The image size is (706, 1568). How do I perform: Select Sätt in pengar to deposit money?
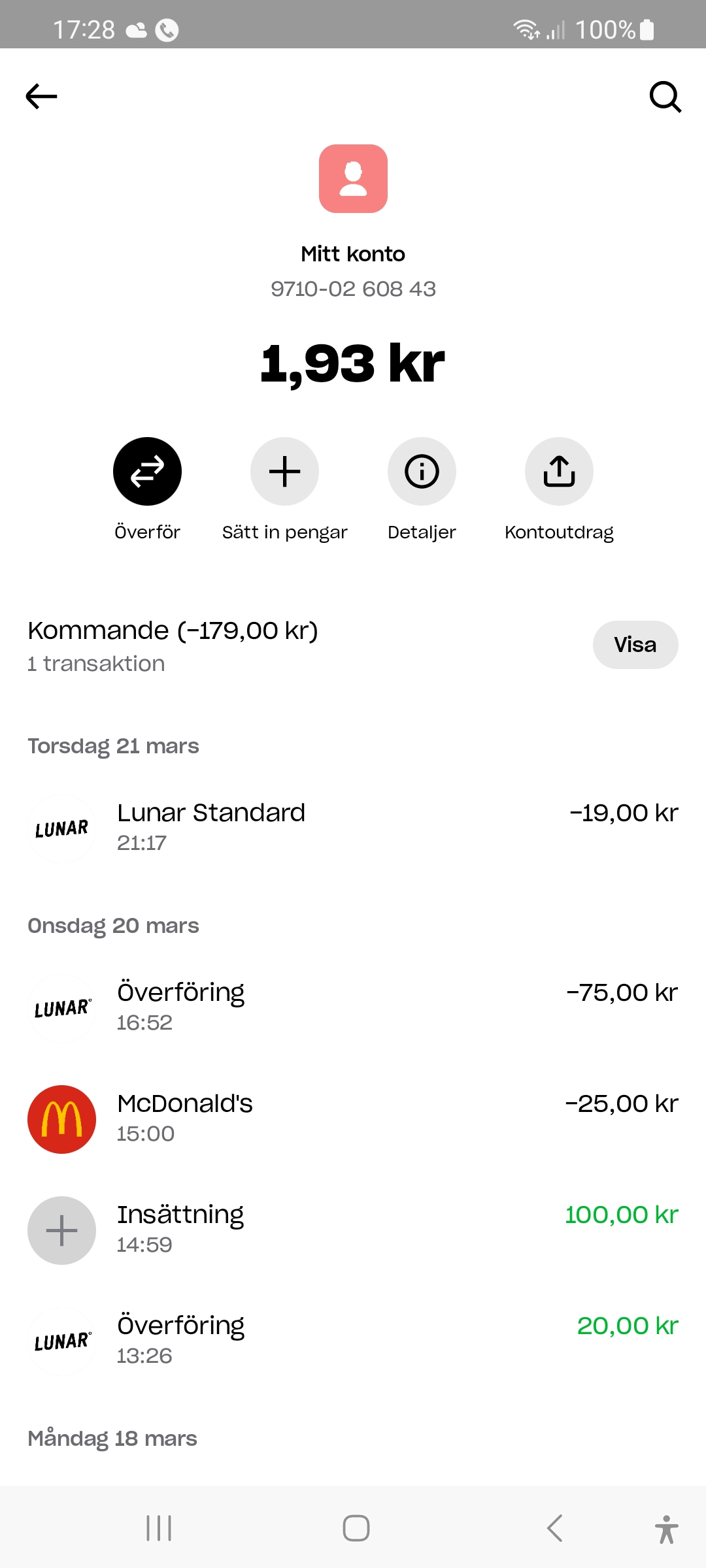click(x=284, y=471)
